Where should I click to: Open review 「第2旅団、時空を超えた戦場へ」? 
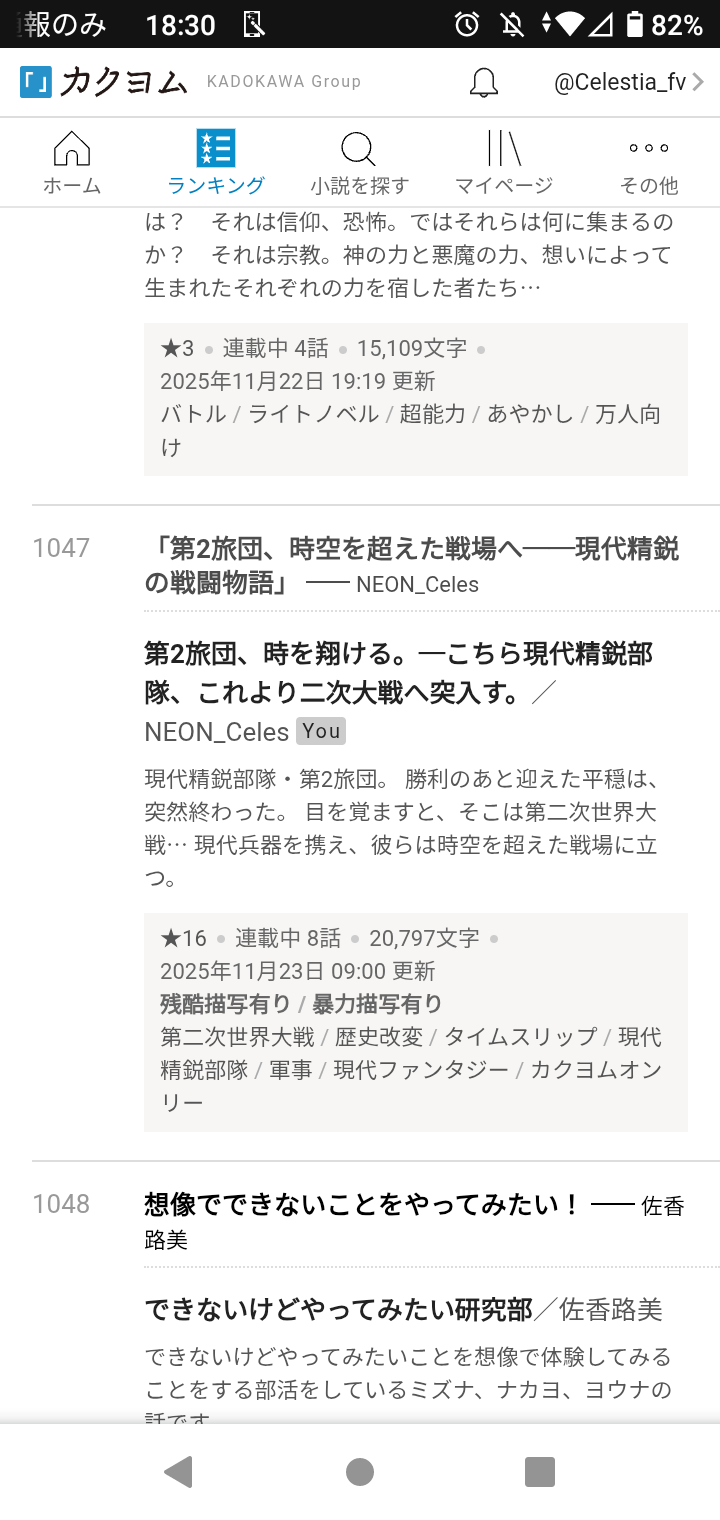411,565
